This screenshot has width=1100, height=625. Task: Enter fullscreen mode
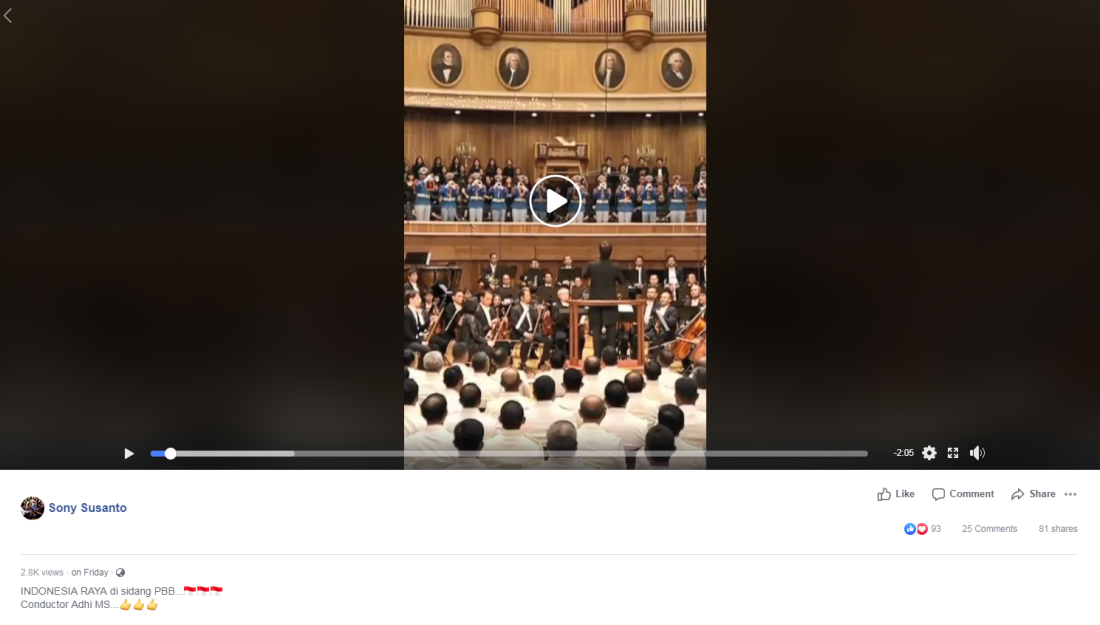pos(953,453)
